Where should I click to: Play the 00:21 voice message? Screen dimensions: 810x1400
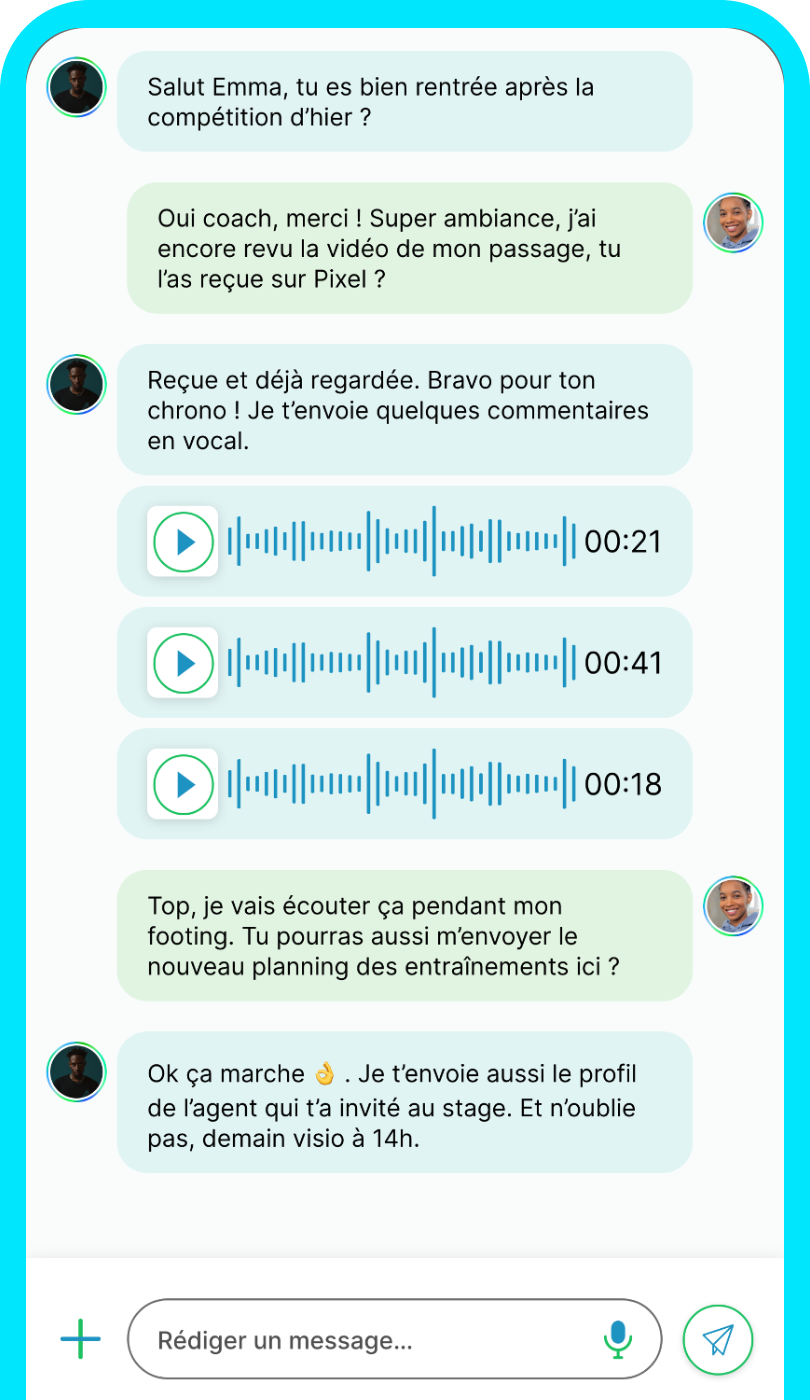pyautogui.click(x=183, y=541)
